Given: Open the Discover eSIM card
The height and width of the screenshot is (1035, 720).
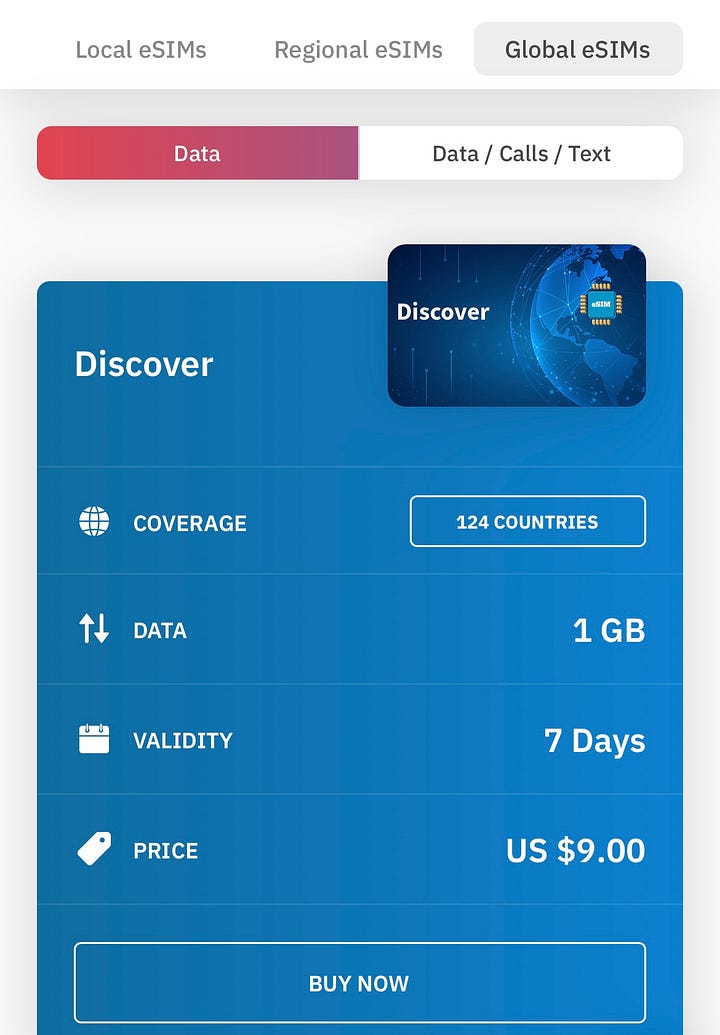Looking at the screenshot, I should (516, 325).
